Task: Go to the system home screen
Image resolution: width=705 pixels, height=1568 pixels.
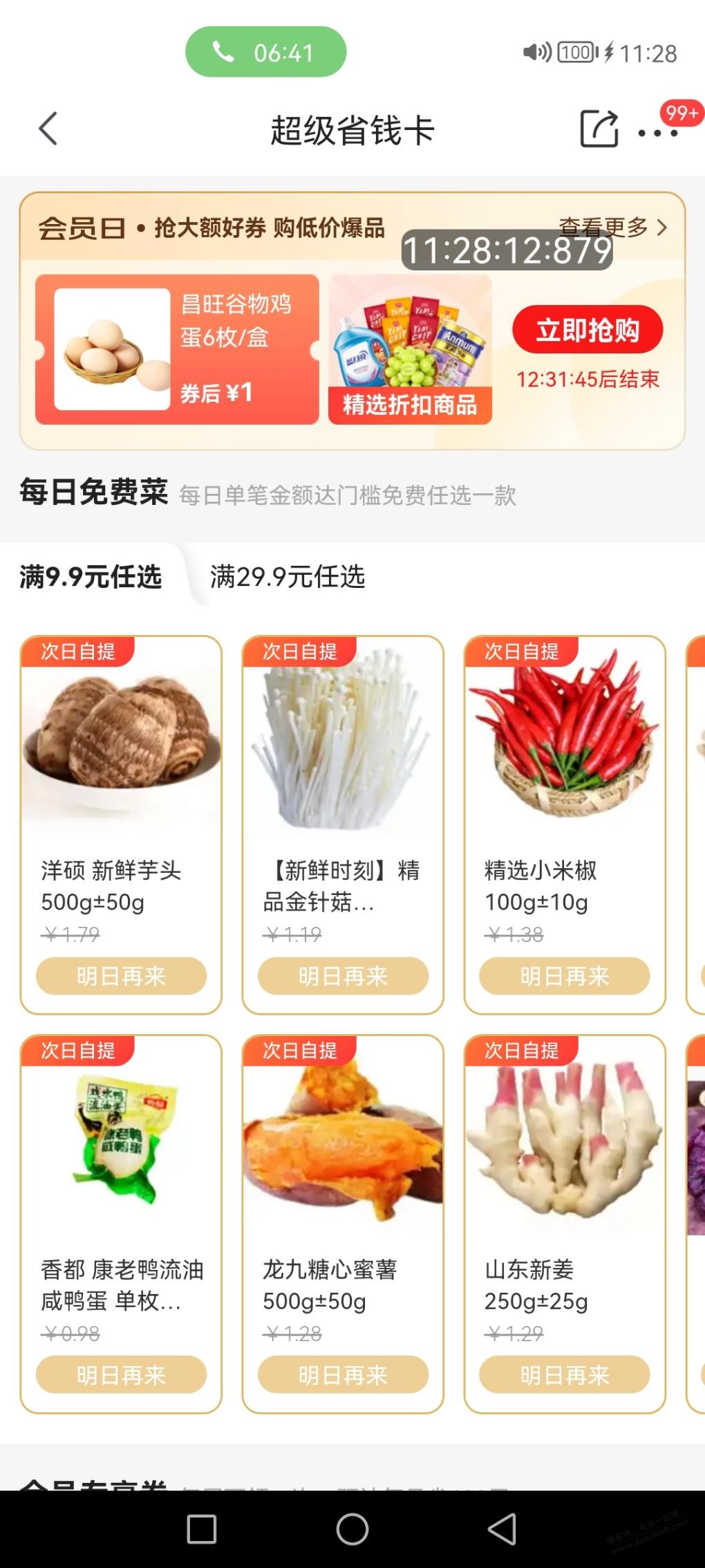Action: tap(352, 1529)
